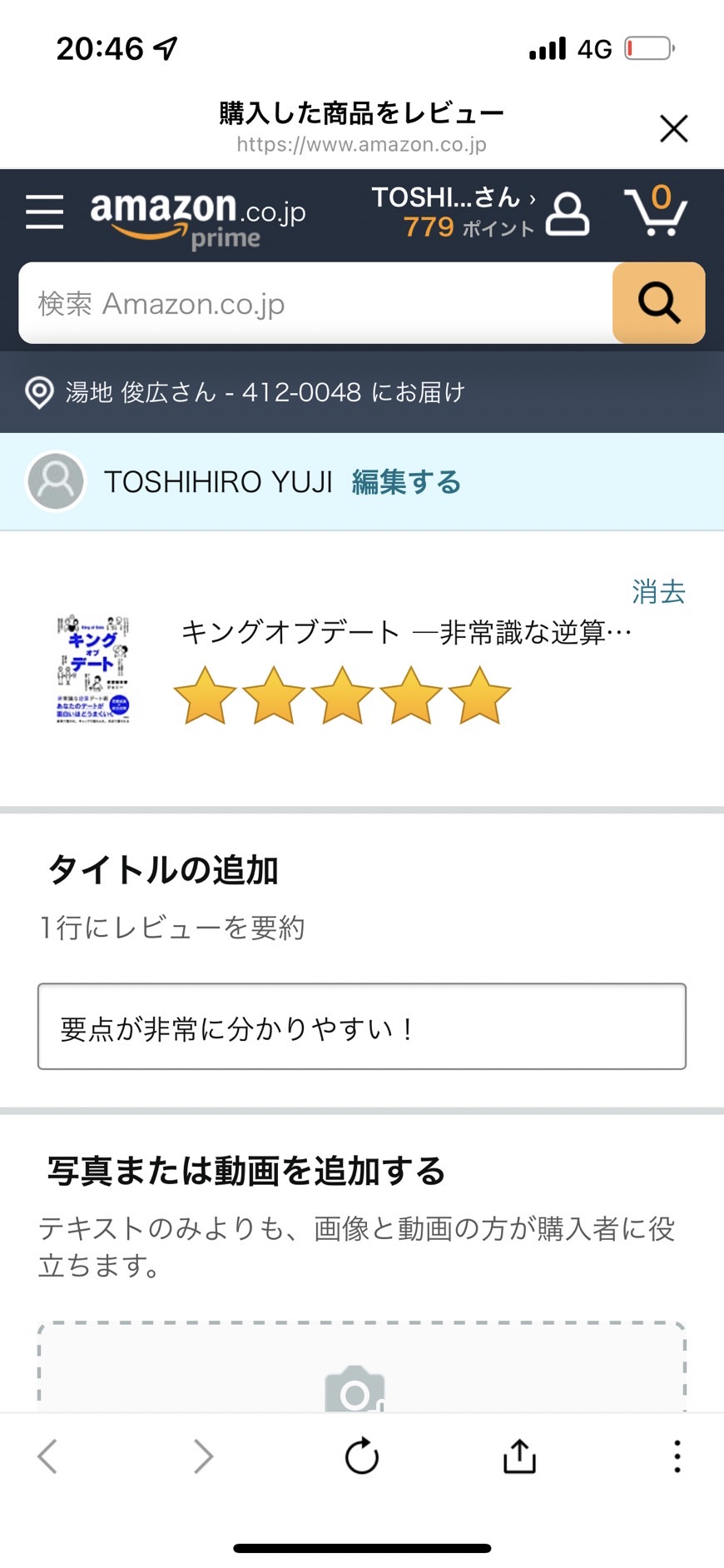Set rating to one star
724x1568 pixels.
click(x=205, y=695)
